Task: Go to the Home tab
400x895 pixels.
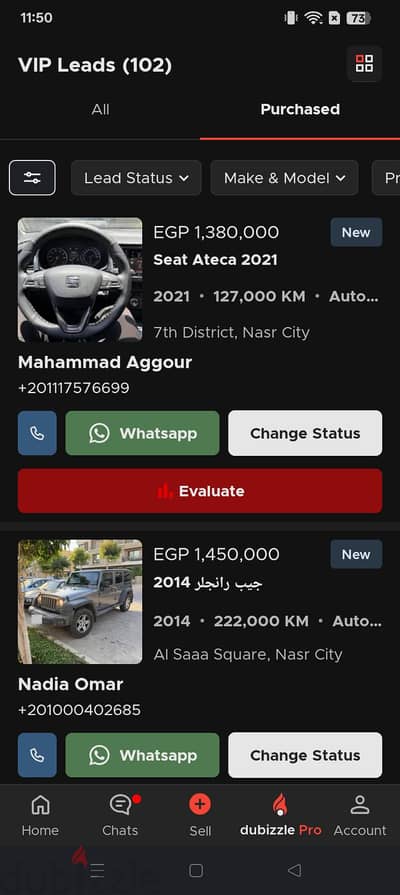Action: pyautogui.click(x=40, y=815)
